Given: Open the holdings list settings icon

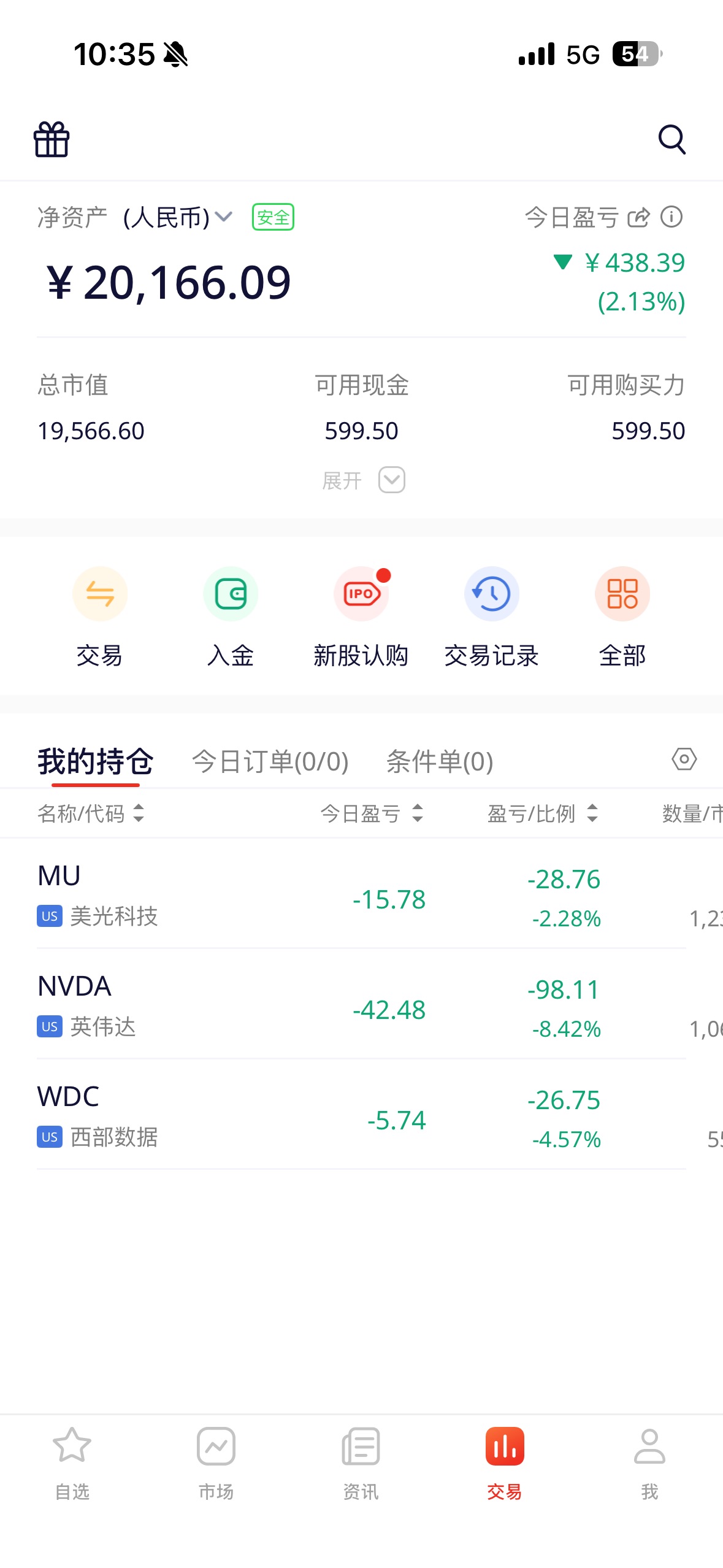Looking at the screenshot, I should pyautogui.click(x=684, y=759).
